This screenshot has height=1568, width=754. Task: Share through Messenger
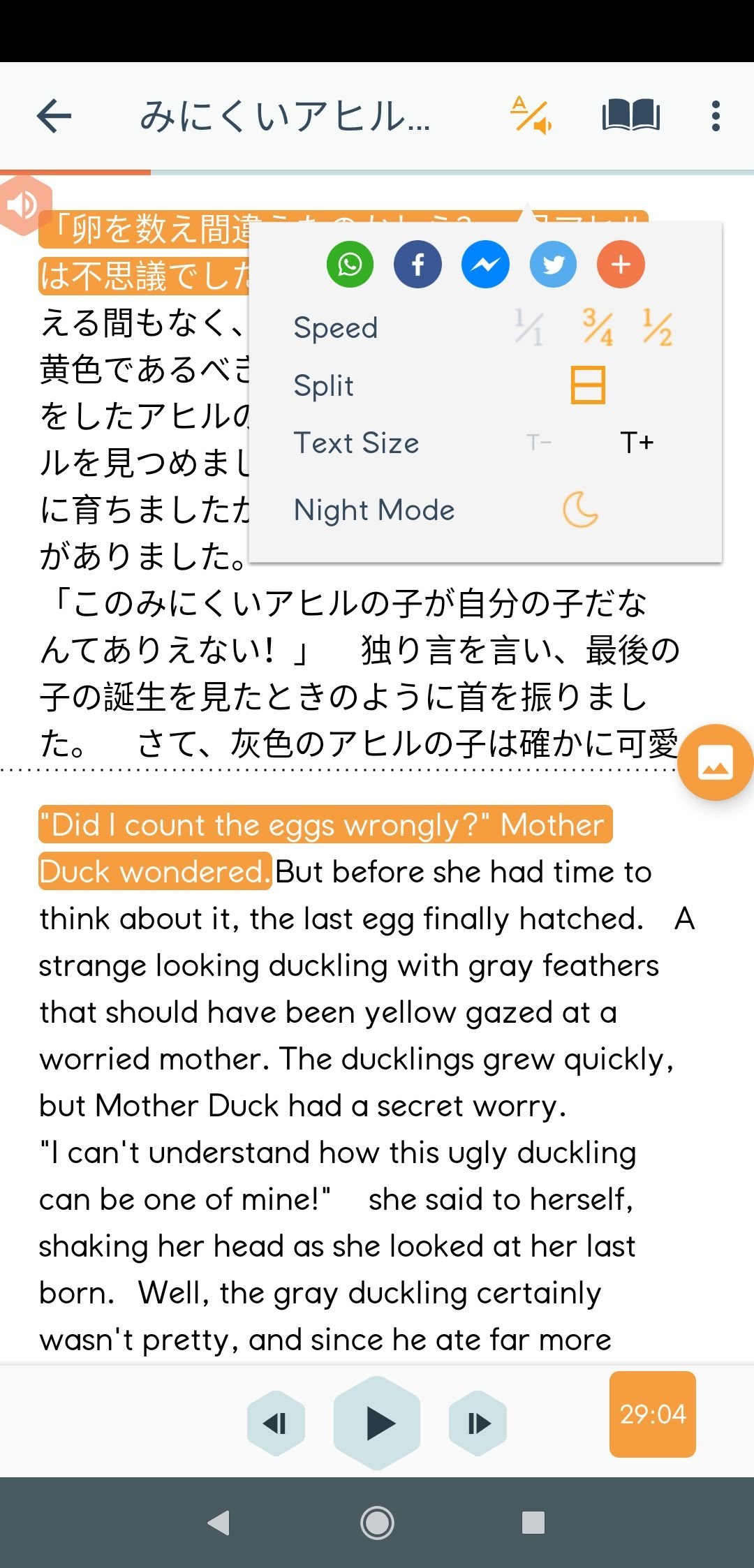pos(485,265)
